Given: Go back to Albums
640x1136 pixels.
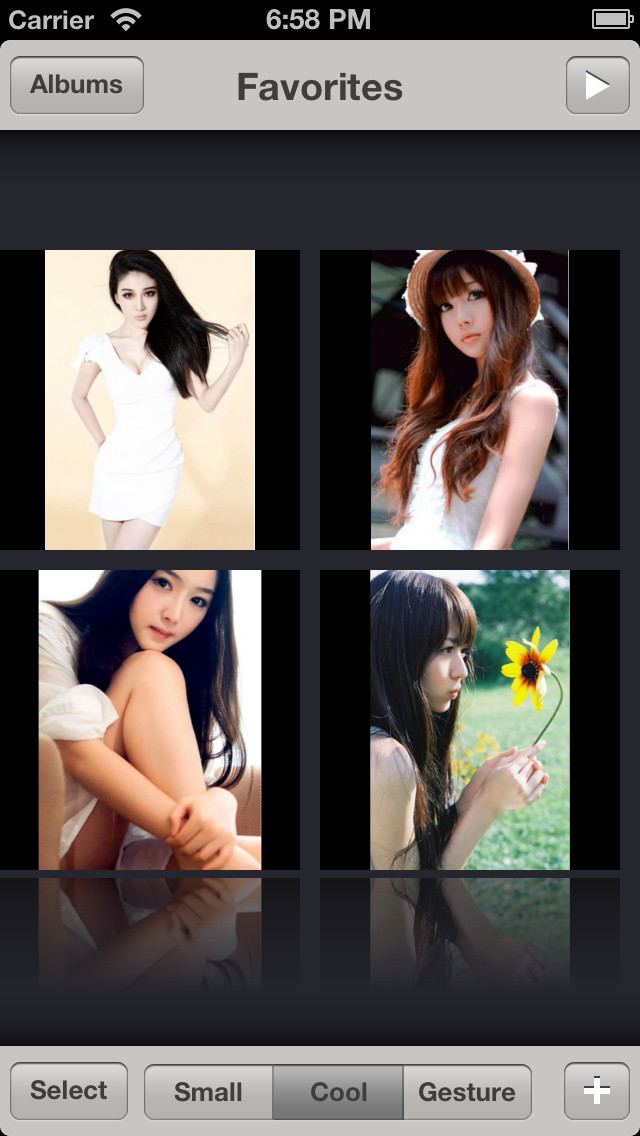Looking at the screenshot, I should tap(77, 85).
